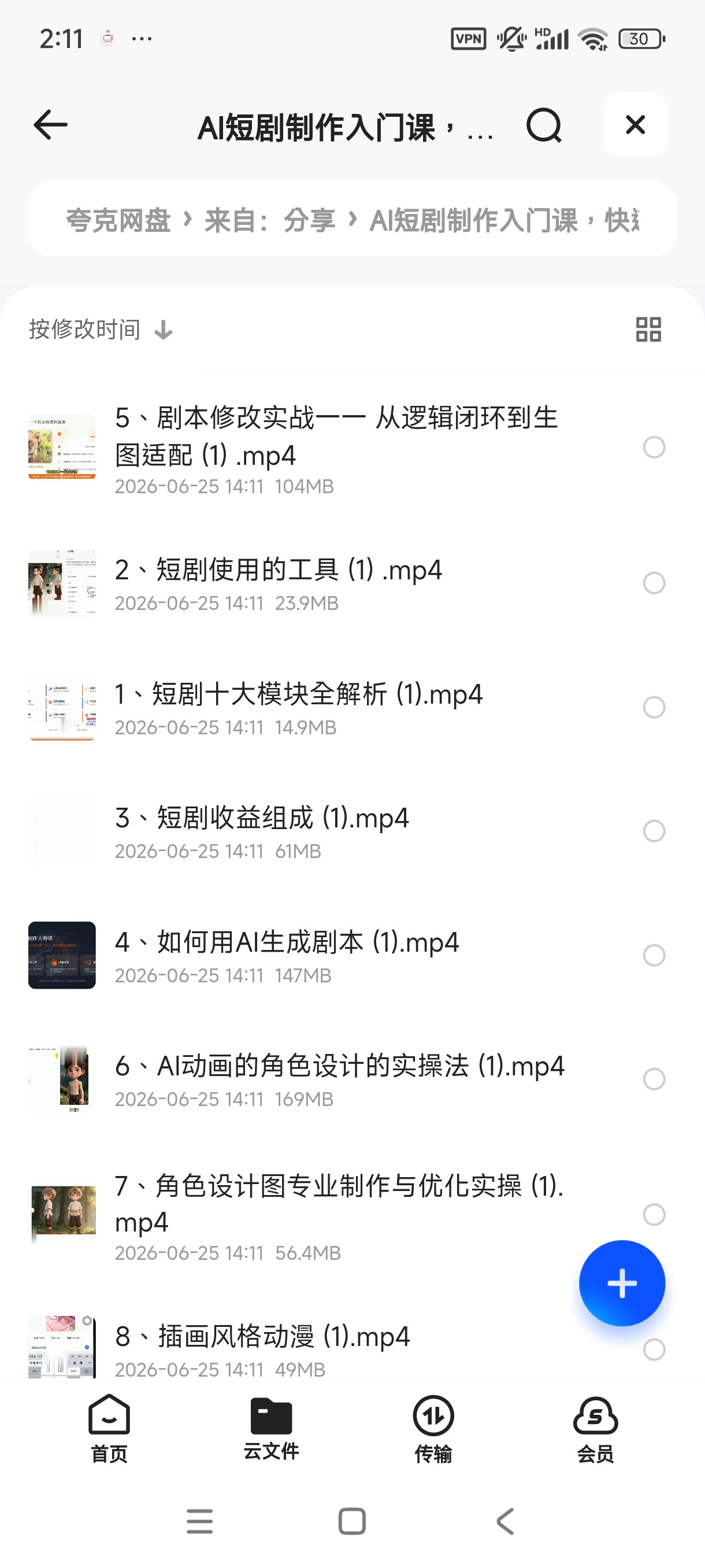Switch to the 首页 tab
705x1568 pixels.
pos(109,1429)
